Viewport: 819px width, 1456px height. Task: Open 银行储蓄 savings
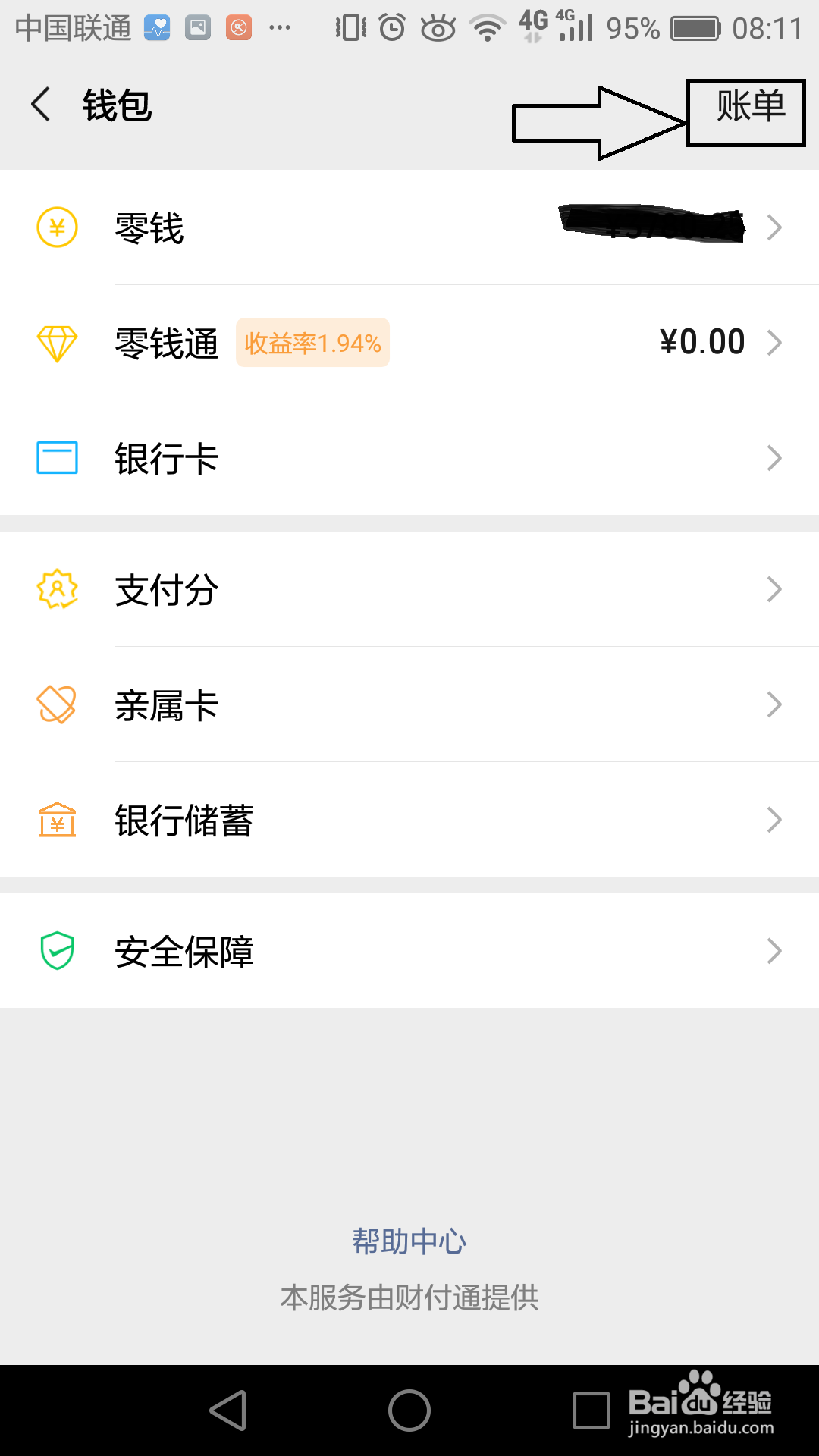pyautogui.click(x=409, y=820)
